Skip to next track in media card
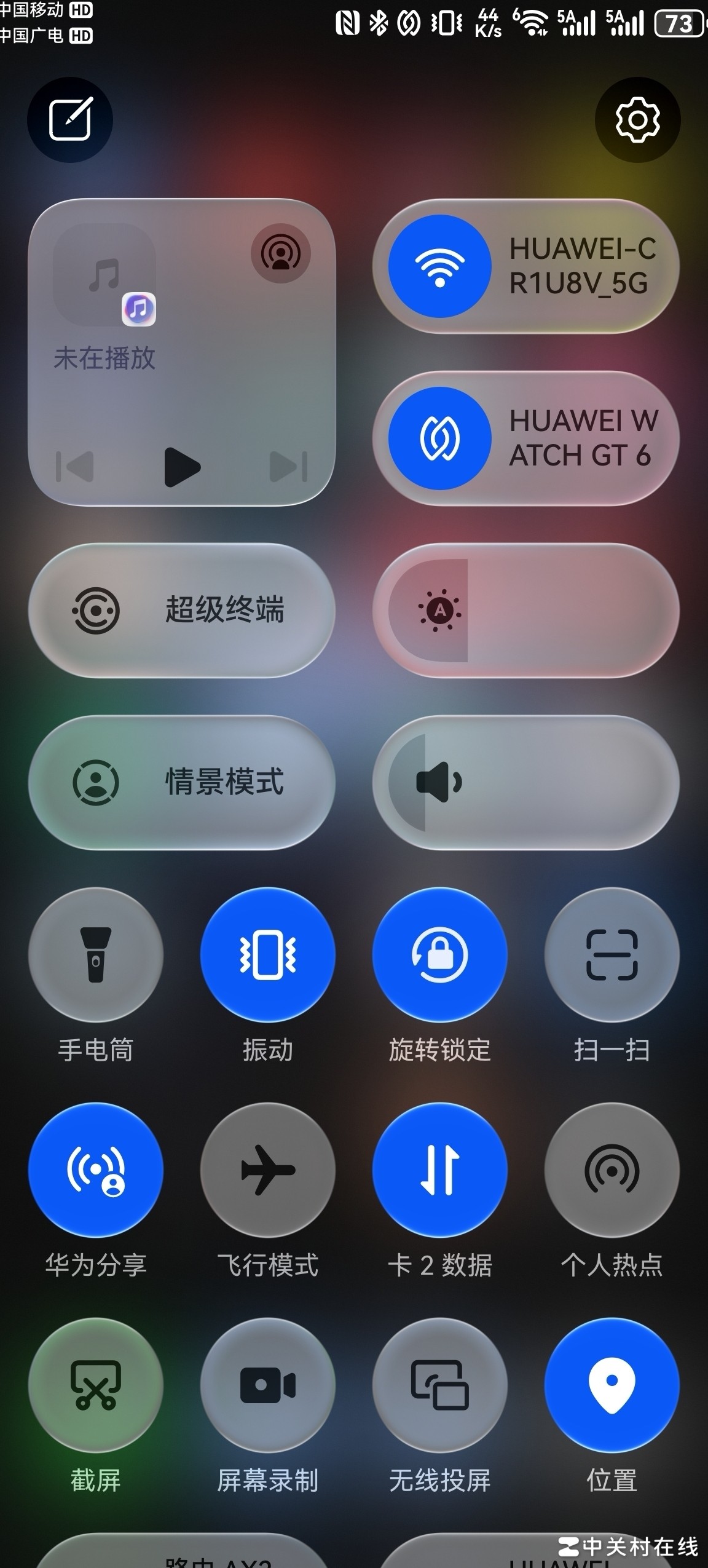Screen dimensions: 708x1568 point(289,467)
